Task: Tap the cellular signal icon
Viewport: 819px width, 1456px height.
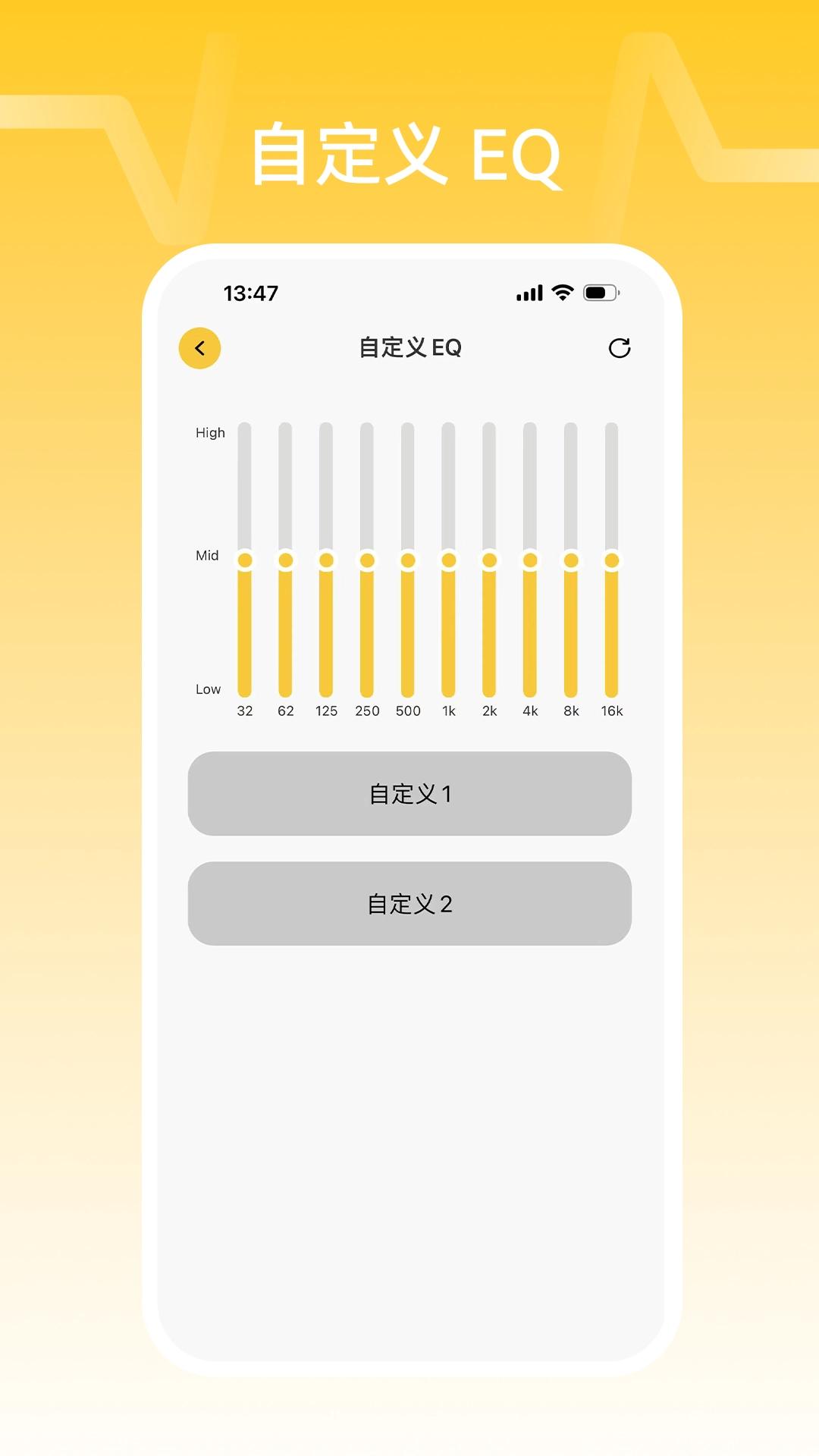Action: (x=529, y=292)
